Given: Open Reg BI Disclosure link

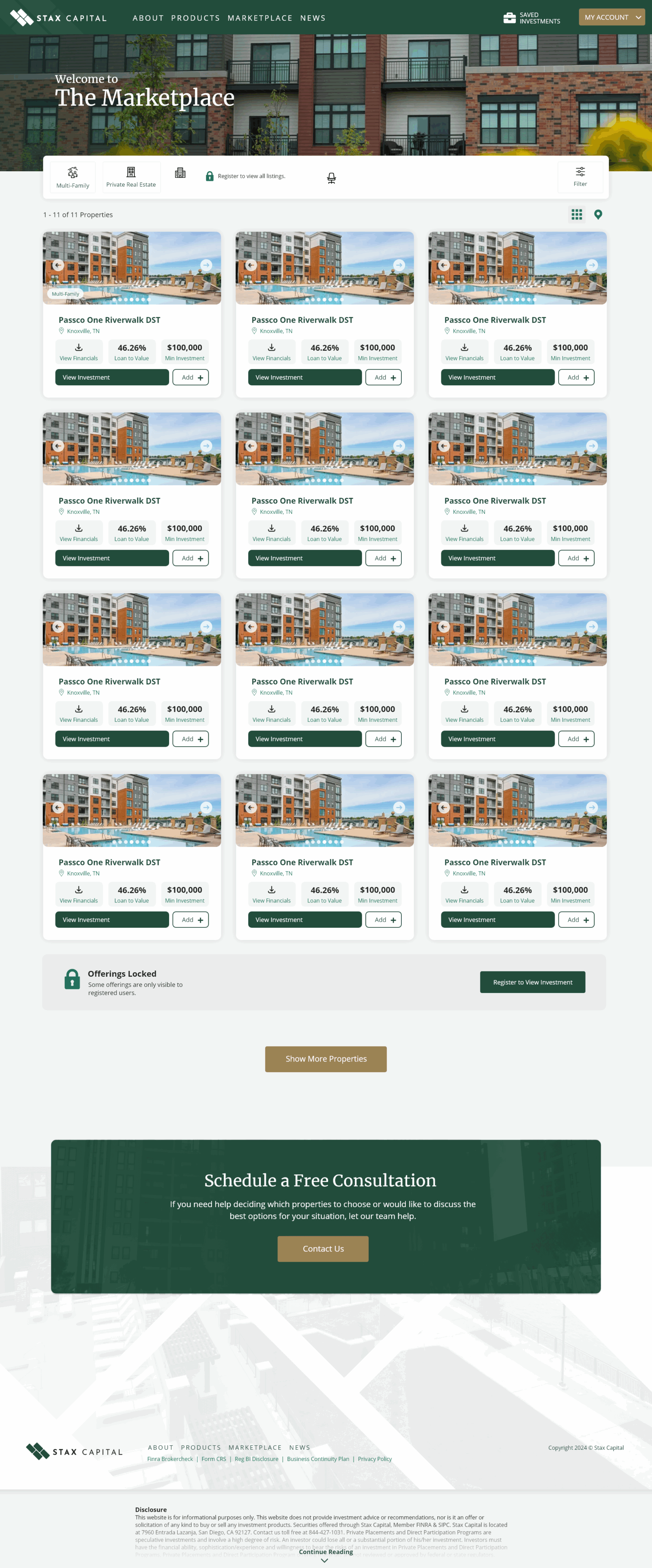Looking at the screenshot, I should tap(256, 1458).
